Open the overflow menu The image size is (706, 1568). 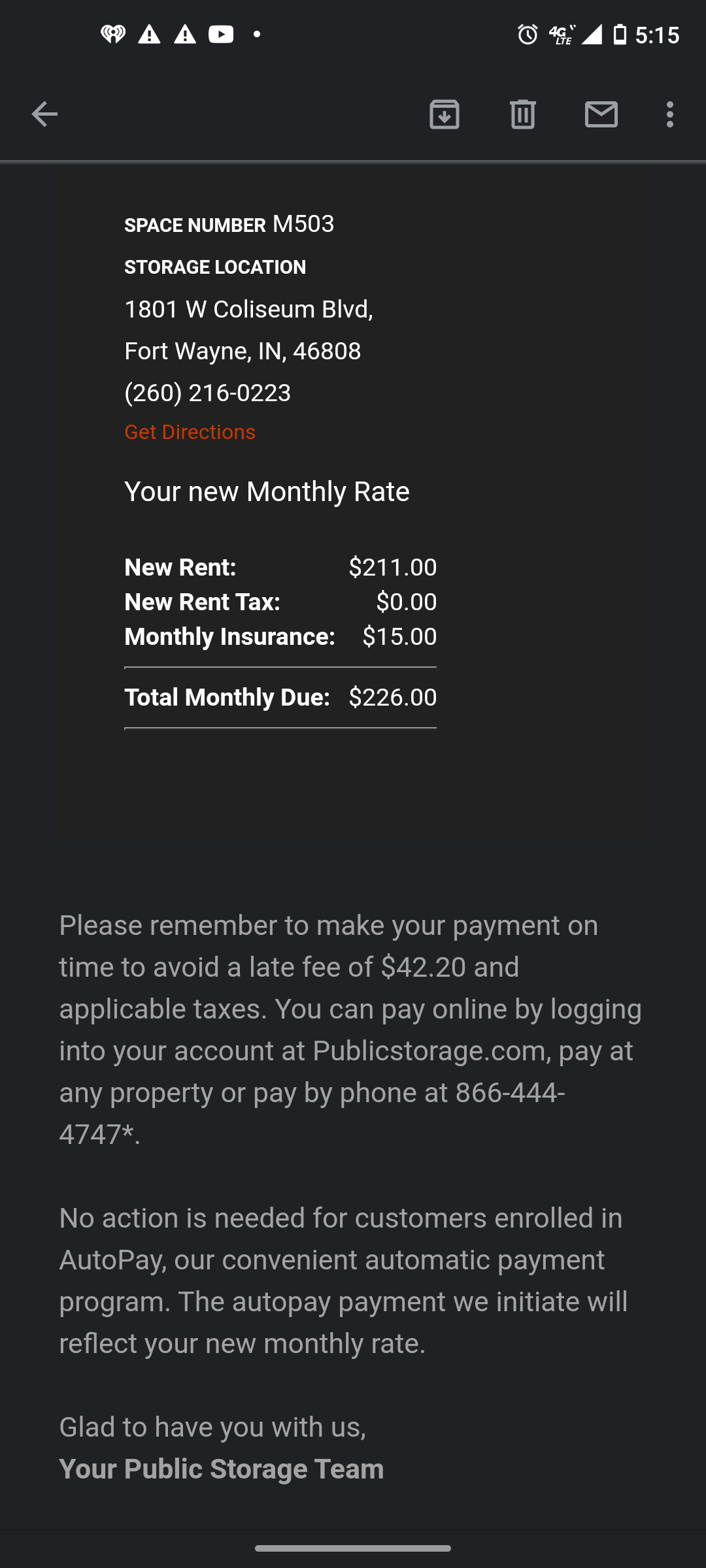tap(669, 114)
